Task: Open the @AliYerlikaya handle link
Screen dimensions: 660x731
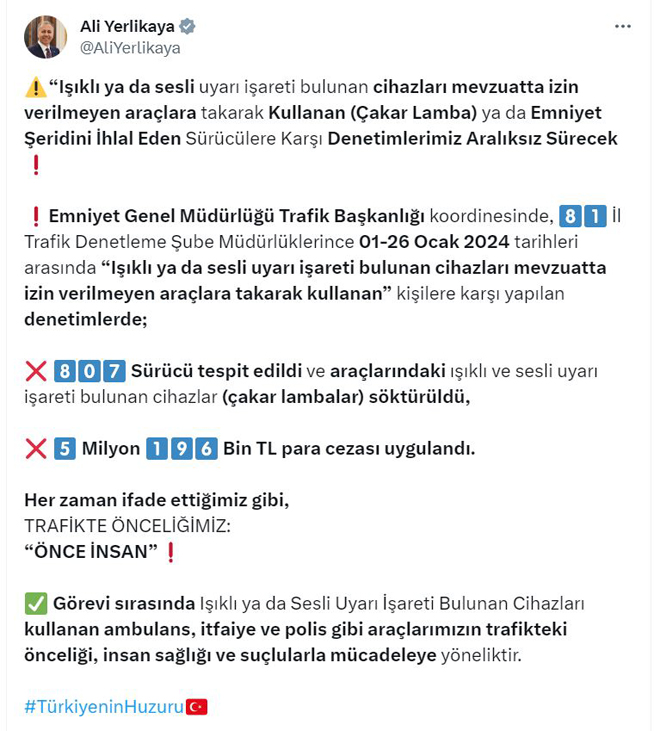Action: coord(129,47)
